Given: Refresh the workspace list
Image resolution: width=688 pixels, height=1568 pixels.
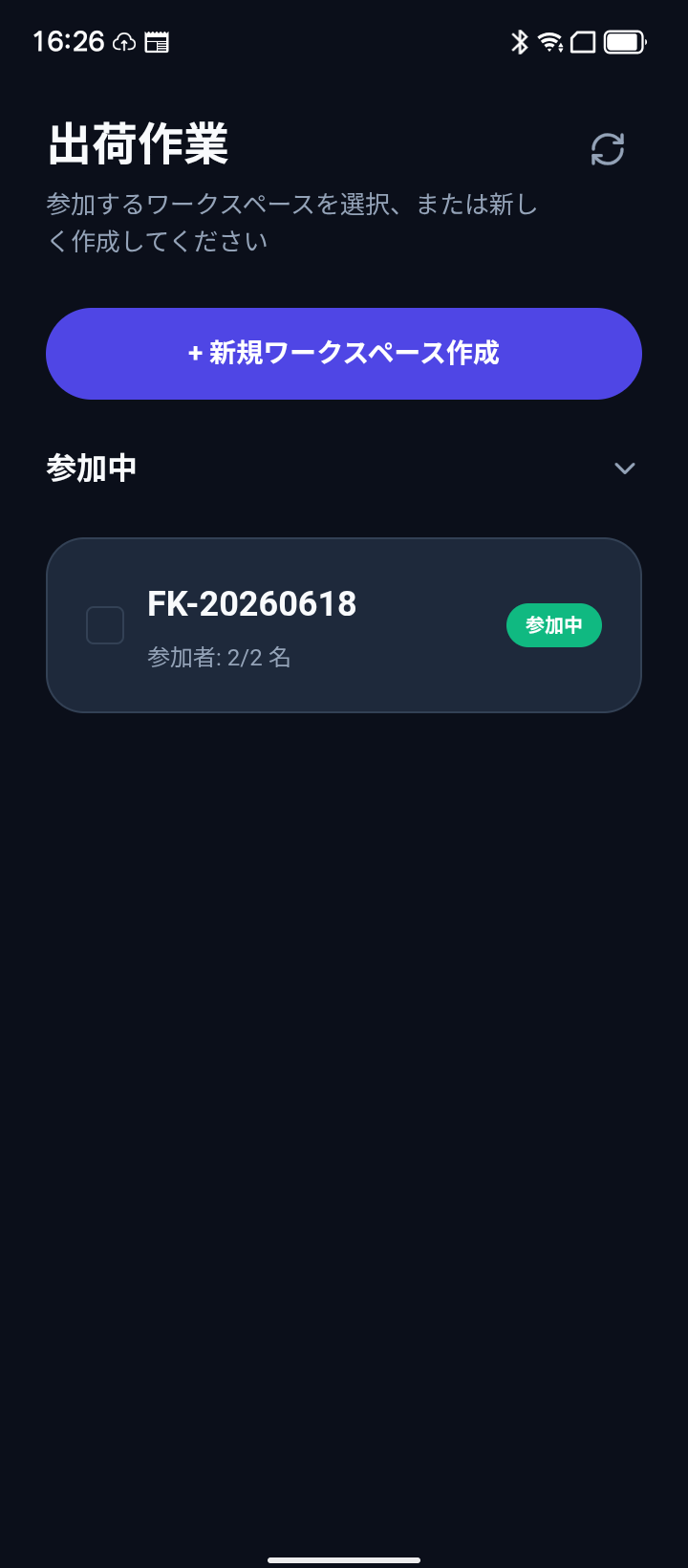Looking at the screenshot, I should 608,149.
